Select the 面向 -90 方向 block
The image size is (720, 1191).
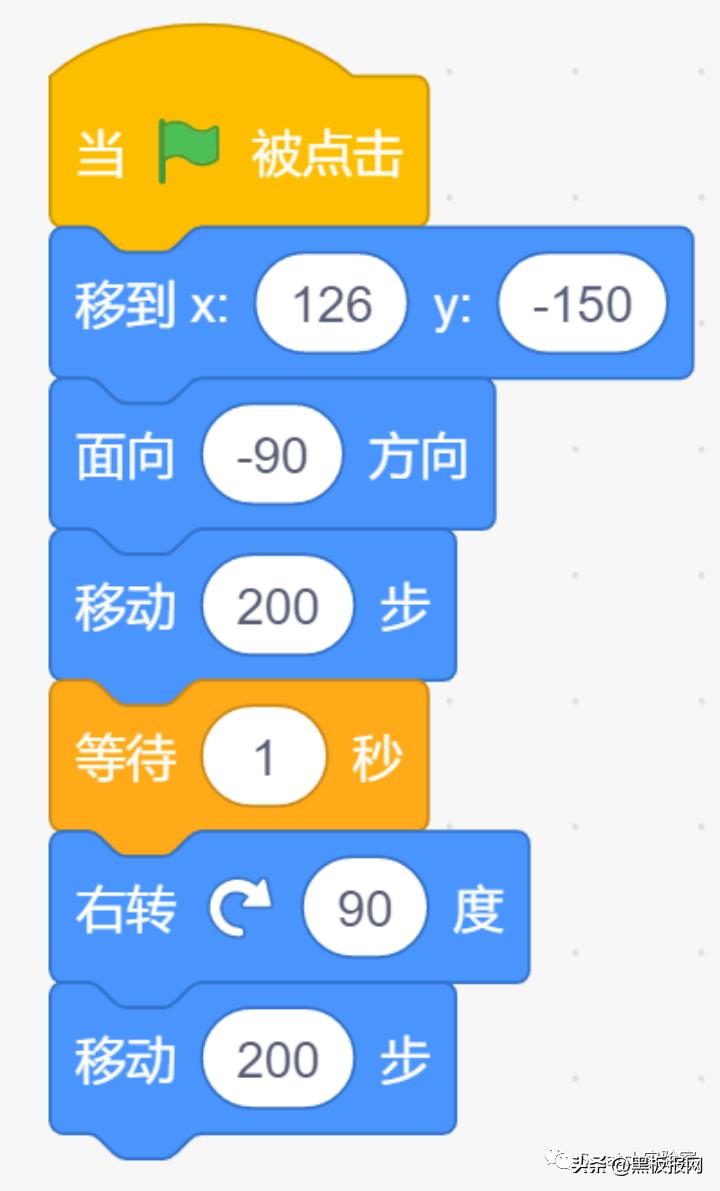[130, 455]
